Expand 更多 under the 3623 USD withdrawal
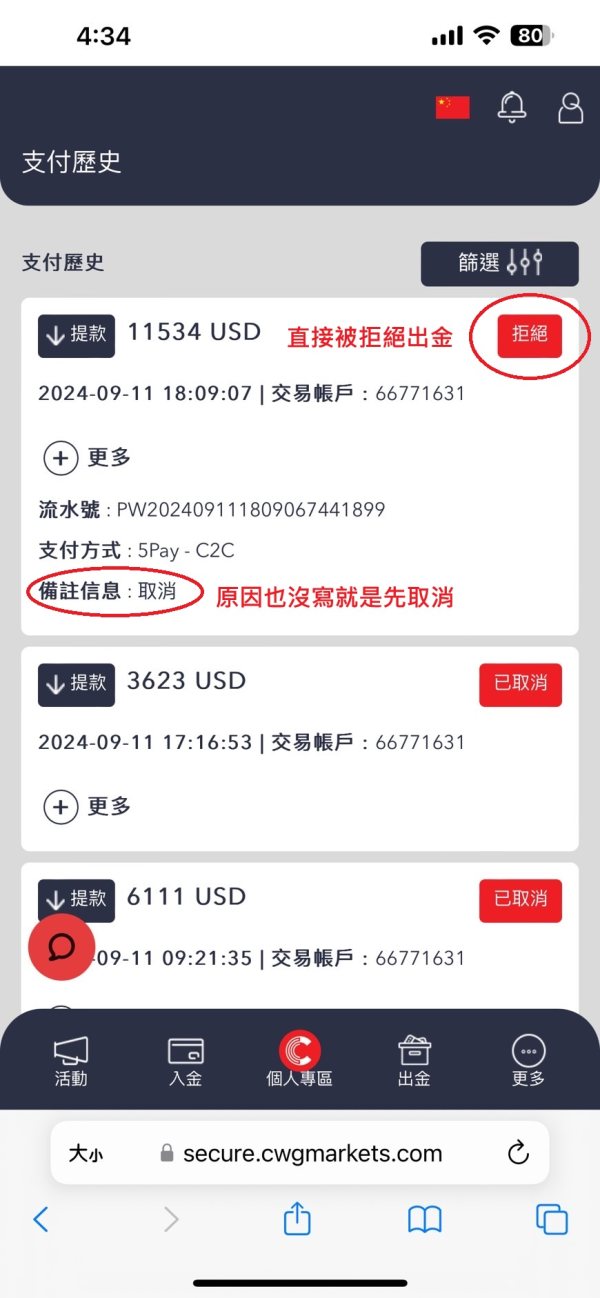This screenshot has width=600, height=1298. [x=88, y=807]
